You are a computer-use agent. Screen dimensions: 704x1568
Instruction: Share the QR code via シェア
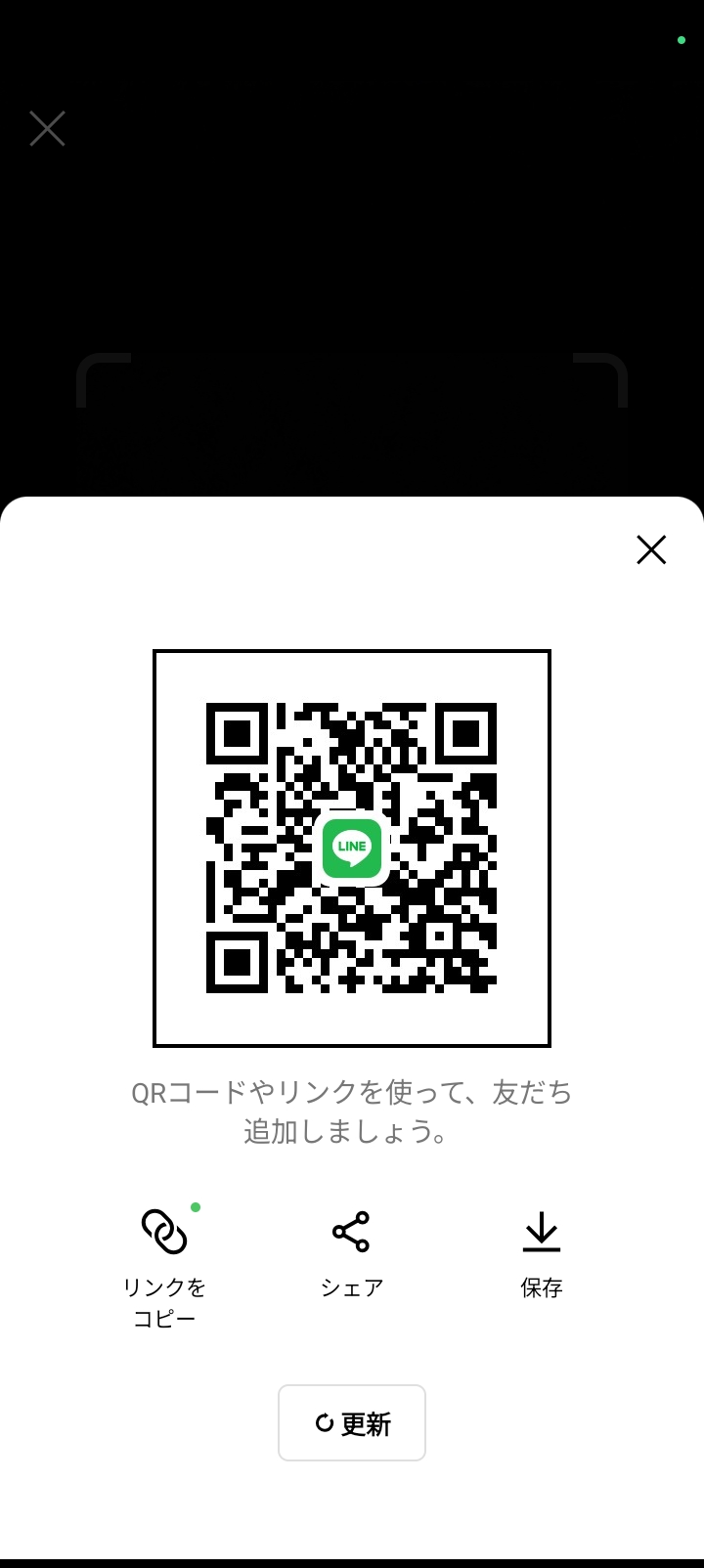(351, 1254)
